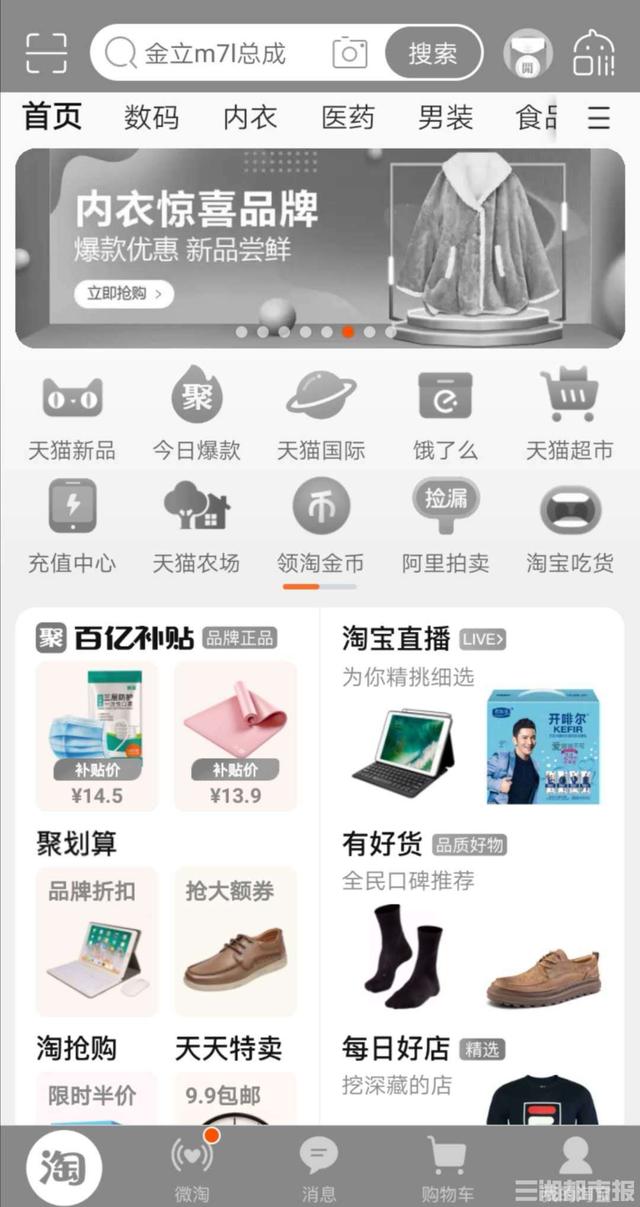The width and height of the screenshot is (640, 1207).
Task: Open the category list menu icon
Action: [599, 119]
